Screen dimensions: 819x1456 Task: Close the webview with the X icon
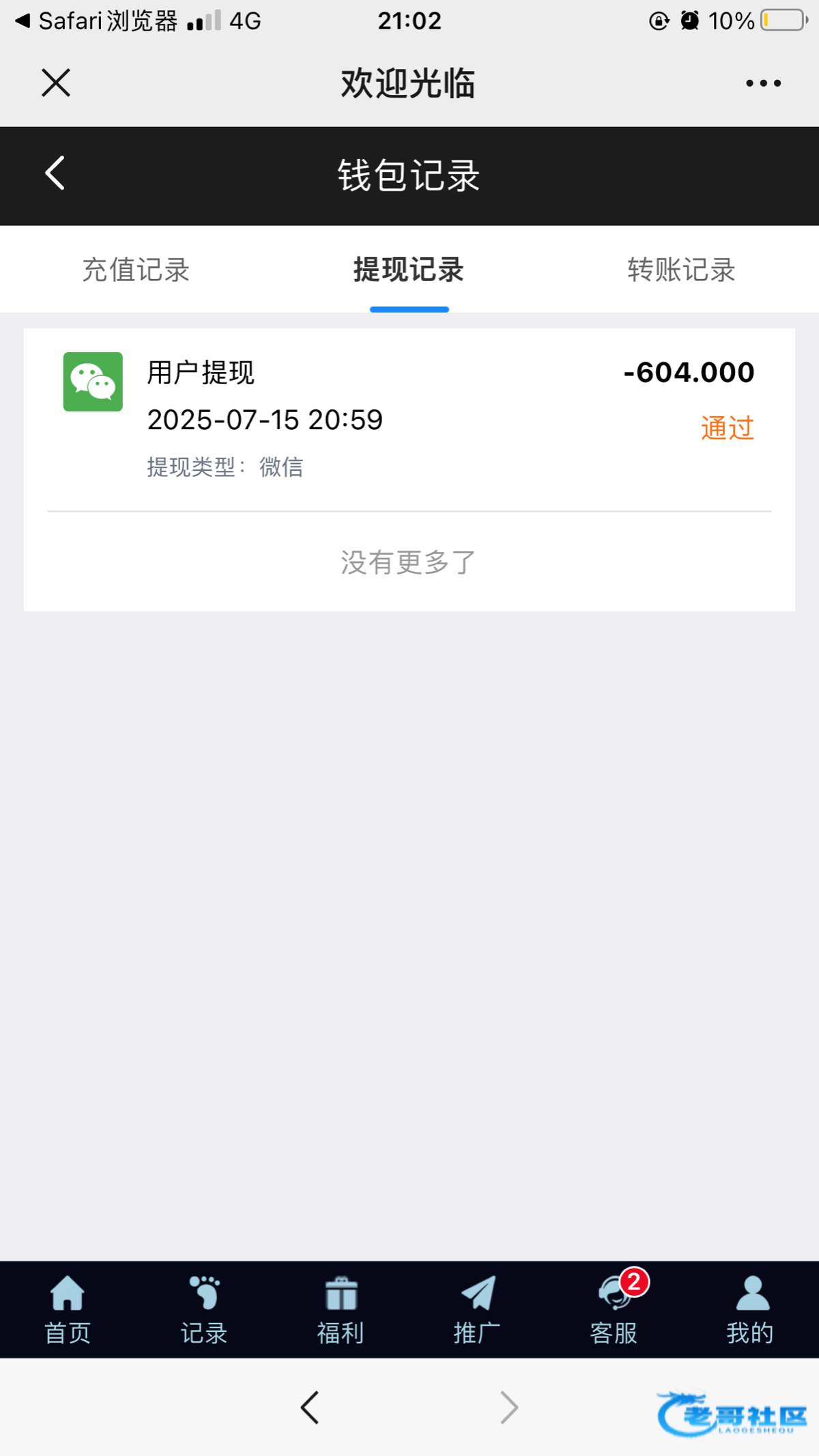point(56,83)
